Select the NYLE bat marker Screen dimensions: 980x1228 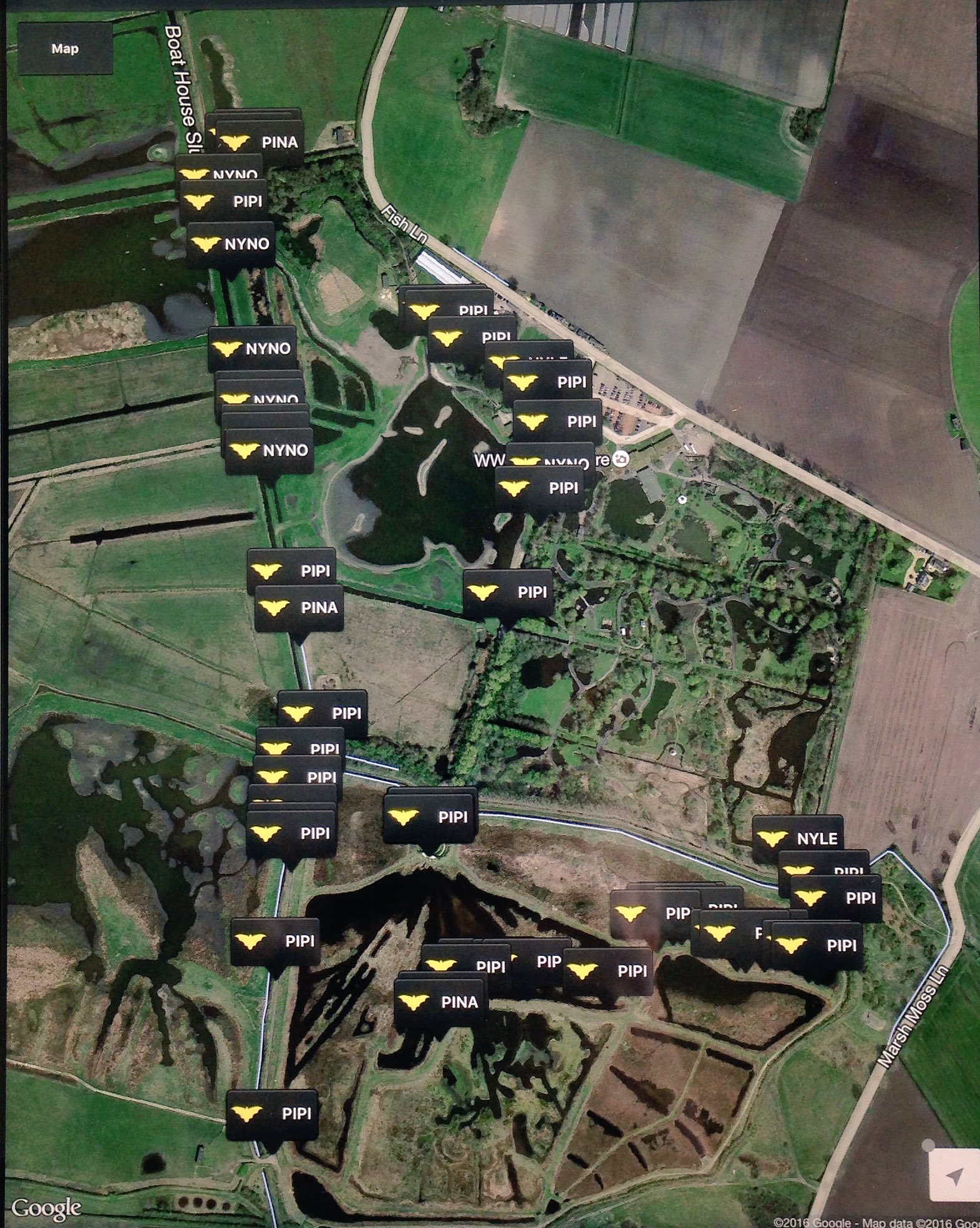798,839
